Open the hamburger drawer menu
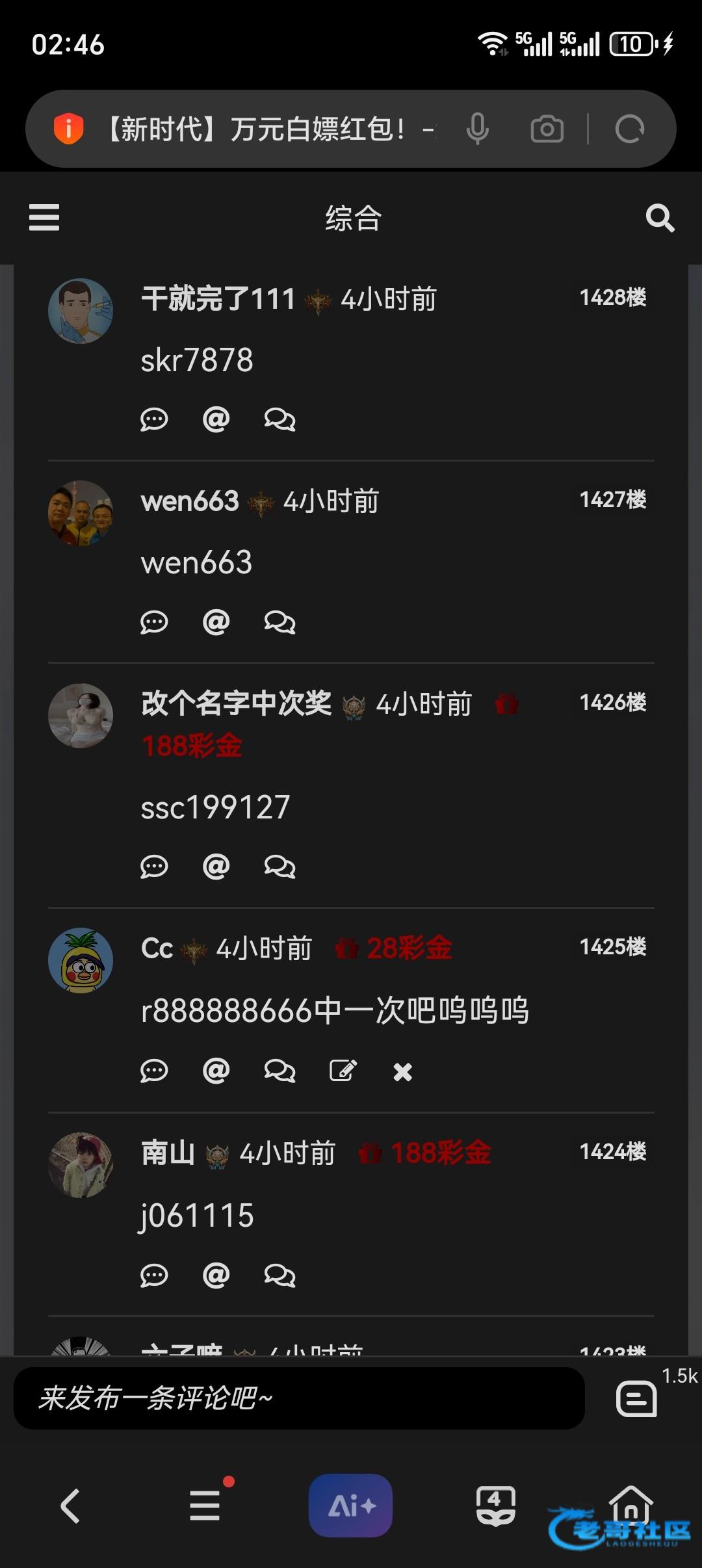This screenshot has height=1568, width=702. [x=44, y=217]
